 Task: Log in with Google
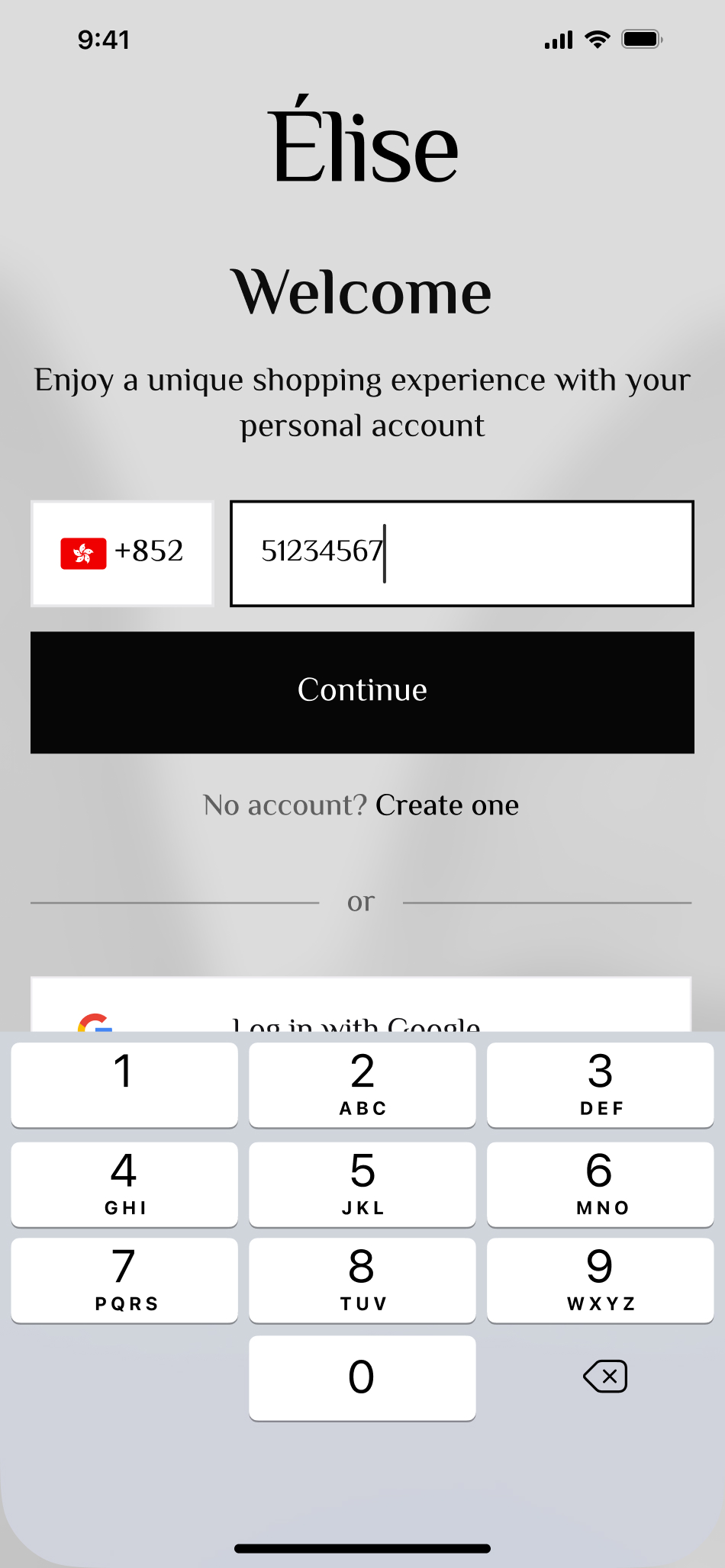pos(361,1004)
